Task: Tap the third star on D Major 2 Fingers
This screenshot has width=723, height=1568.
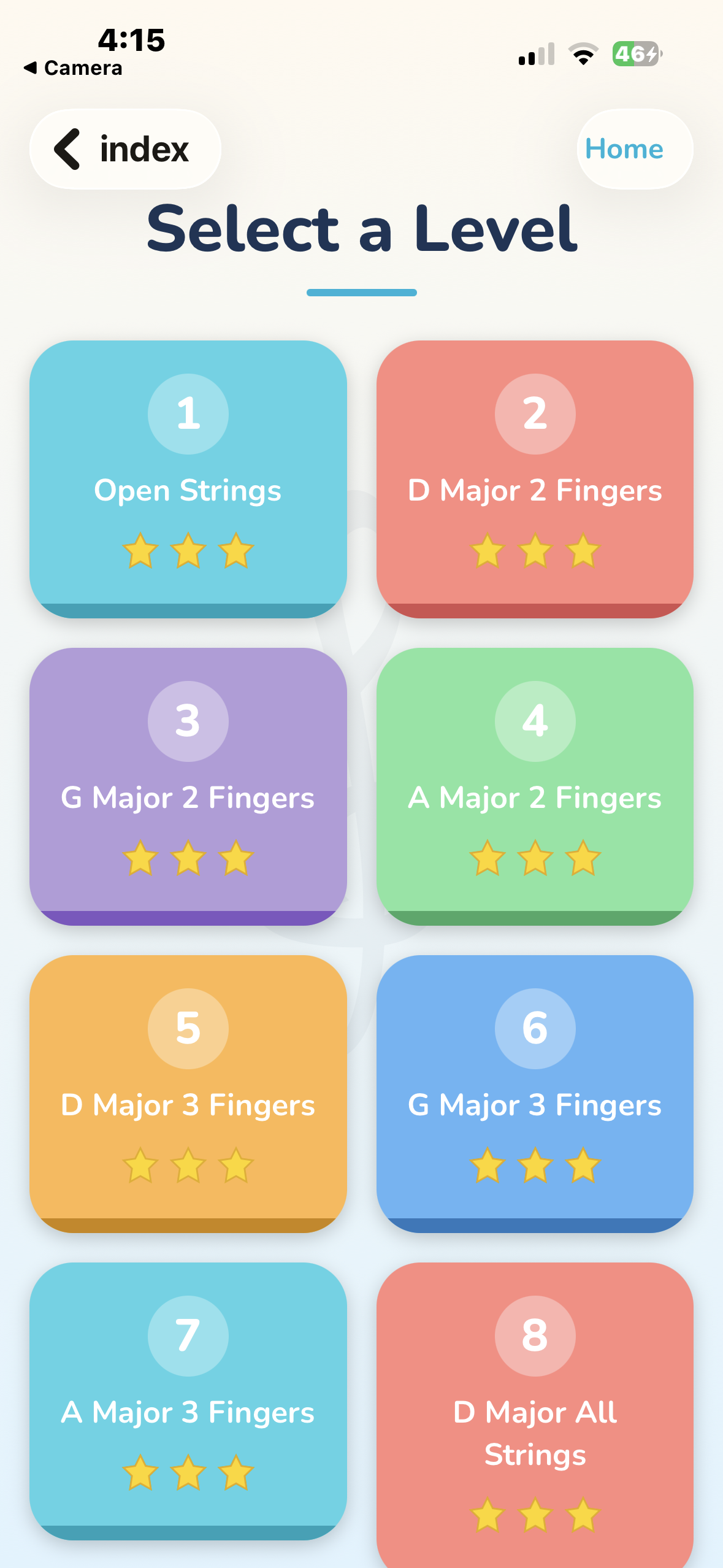Action: 582,551
